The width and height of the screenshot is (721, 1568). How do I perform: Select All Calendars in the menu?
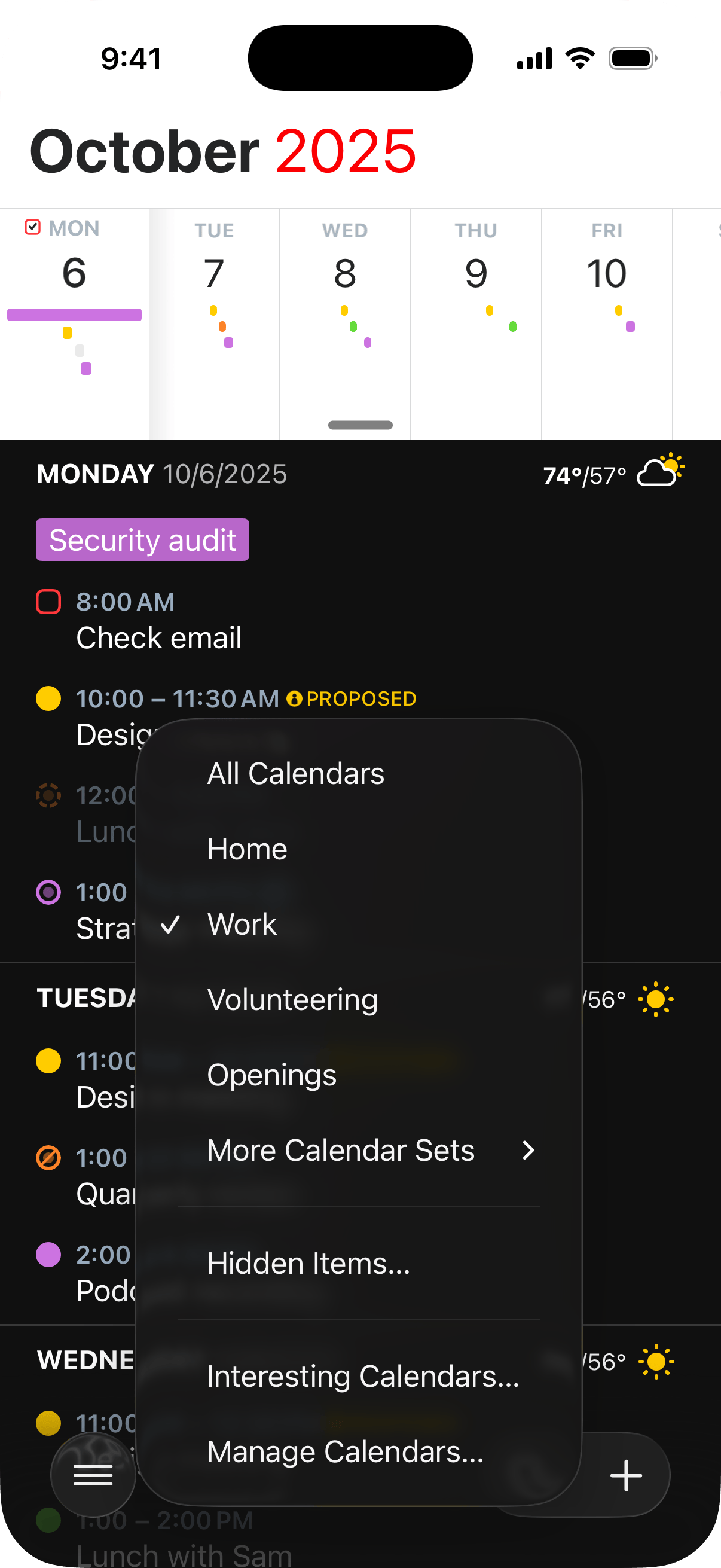(296, 774)
